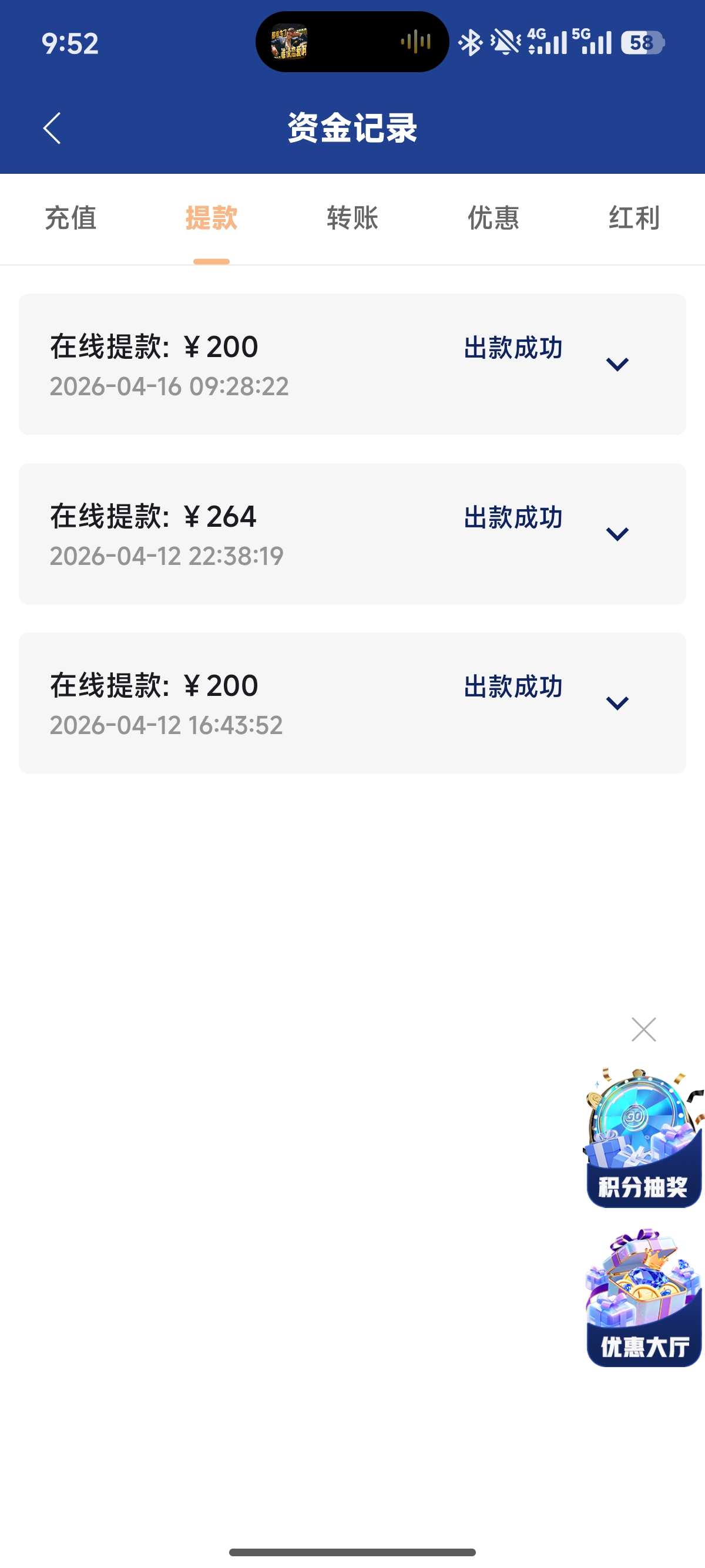Viewport: 705px width, 1568px height.
Task: Open the 优惠 tab
Action: click(493, 218)
